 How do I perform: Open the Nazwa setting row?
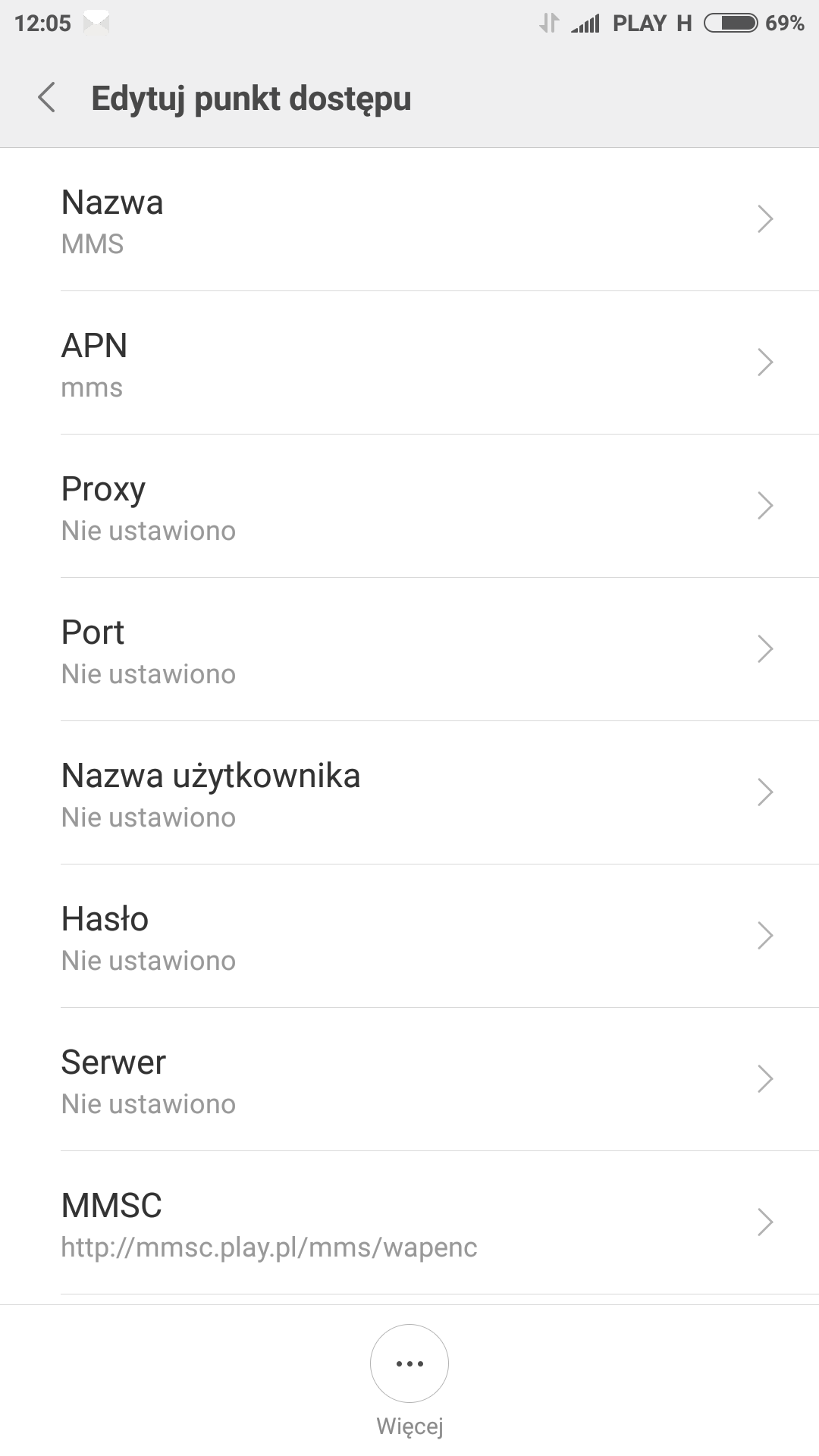coord(409,220)
